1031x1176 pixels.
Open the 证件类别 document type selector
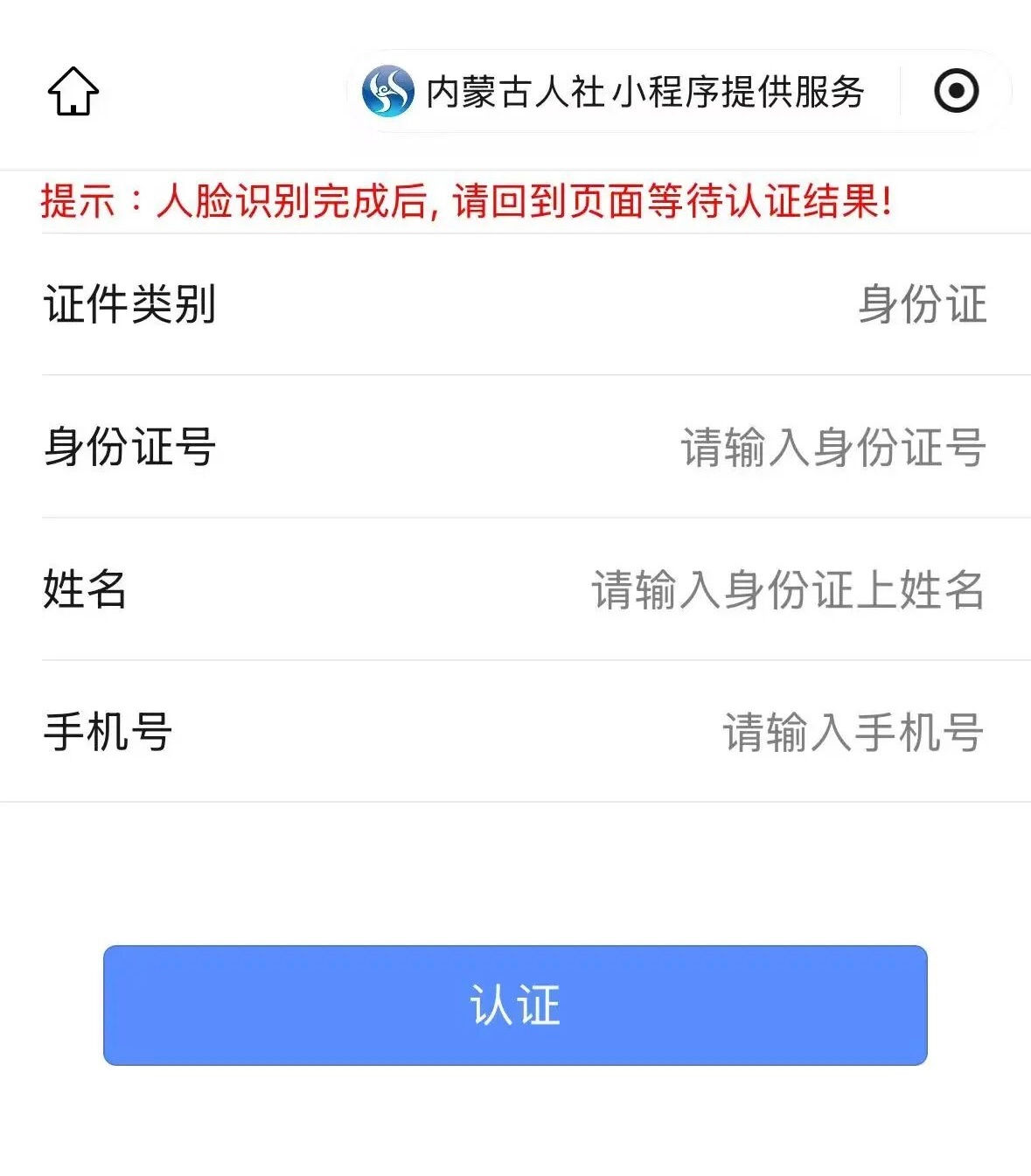(x=920, y=306)
